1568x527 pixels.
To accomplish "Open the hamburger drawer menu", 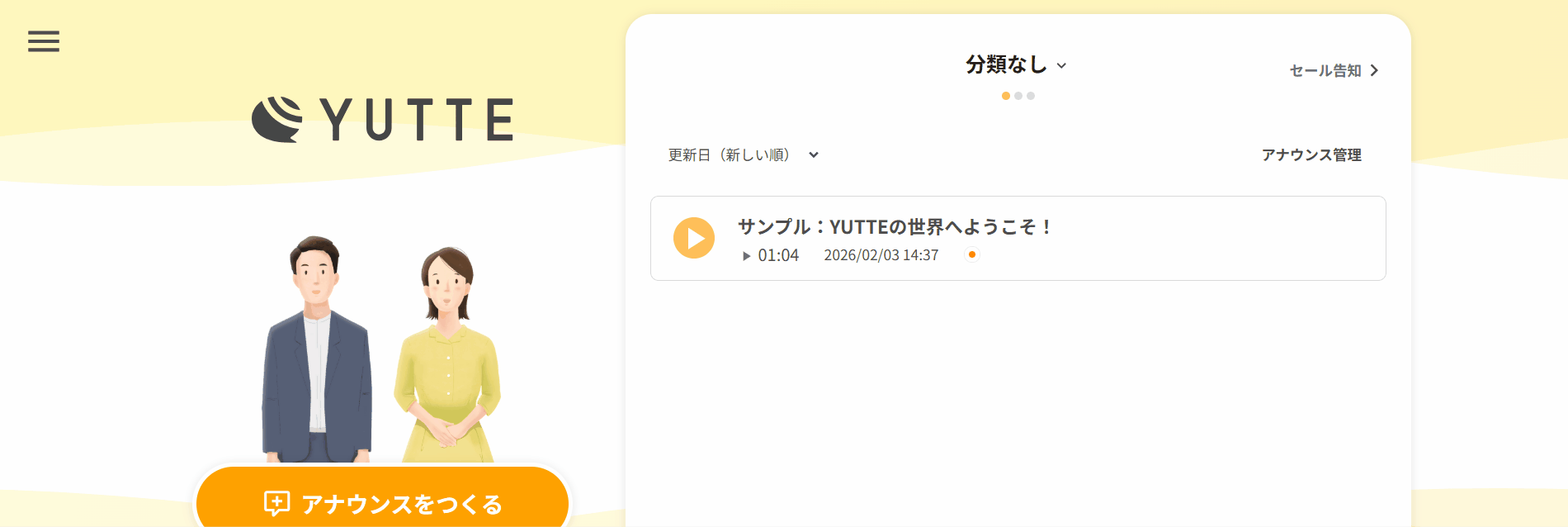I will pyautogui.click(x=44, y=41).
